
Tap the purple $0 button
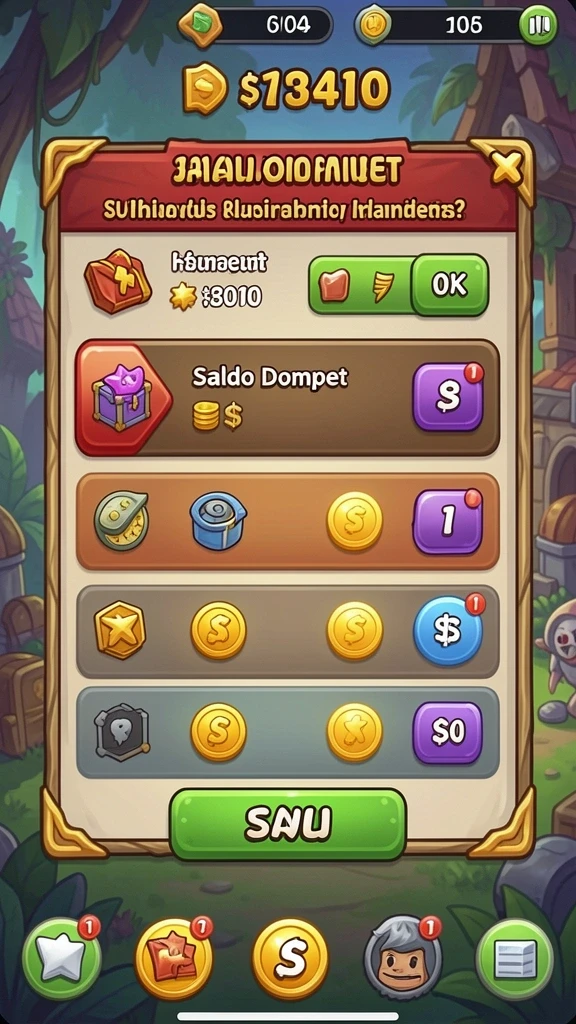[x=448, y=733]
